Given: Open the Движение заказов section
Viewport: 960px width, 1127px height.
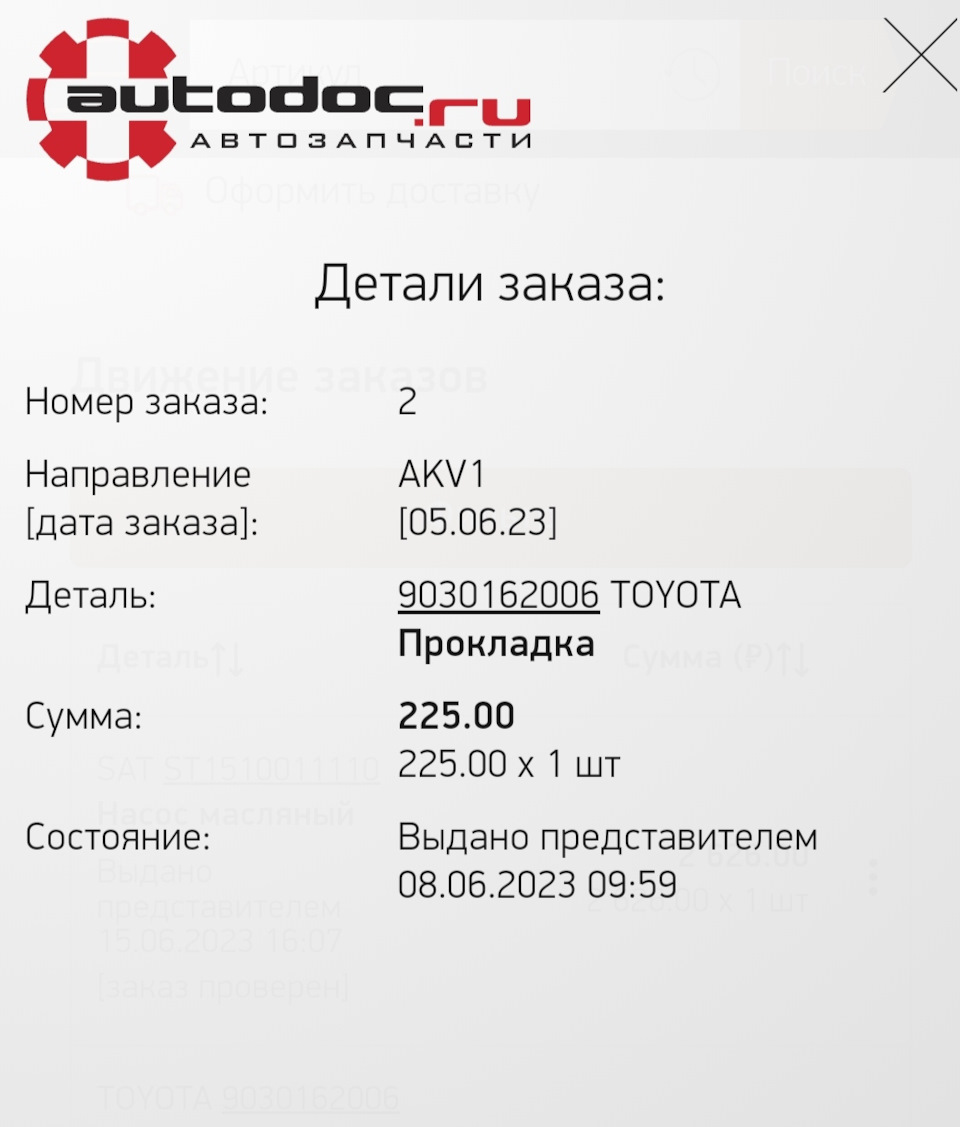Looking at the screenshot, I should click(283, 377).
